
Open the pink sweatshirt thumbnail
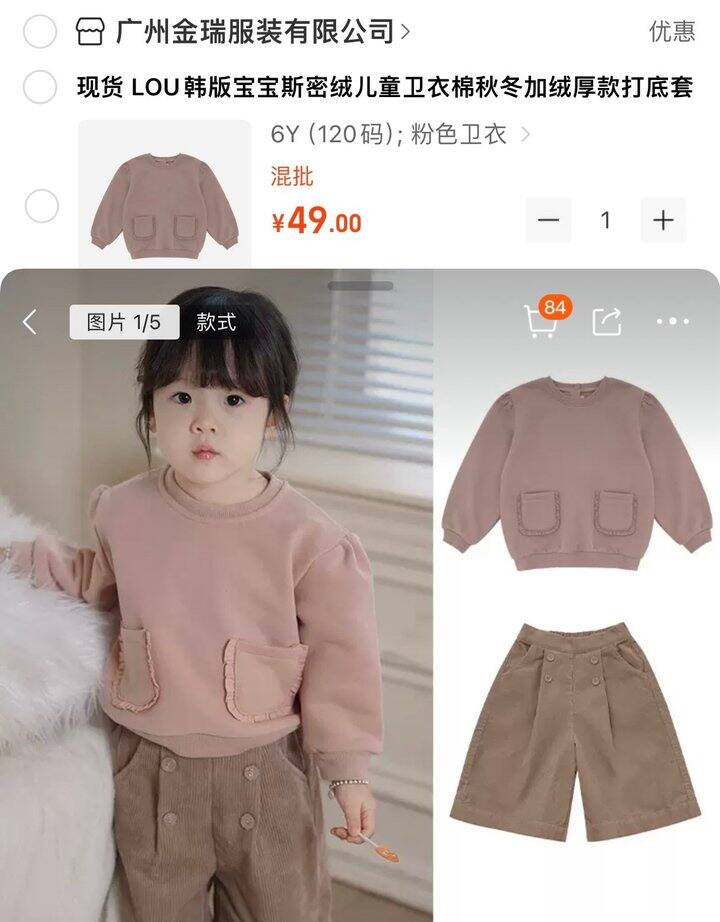[x=164, y=195]
